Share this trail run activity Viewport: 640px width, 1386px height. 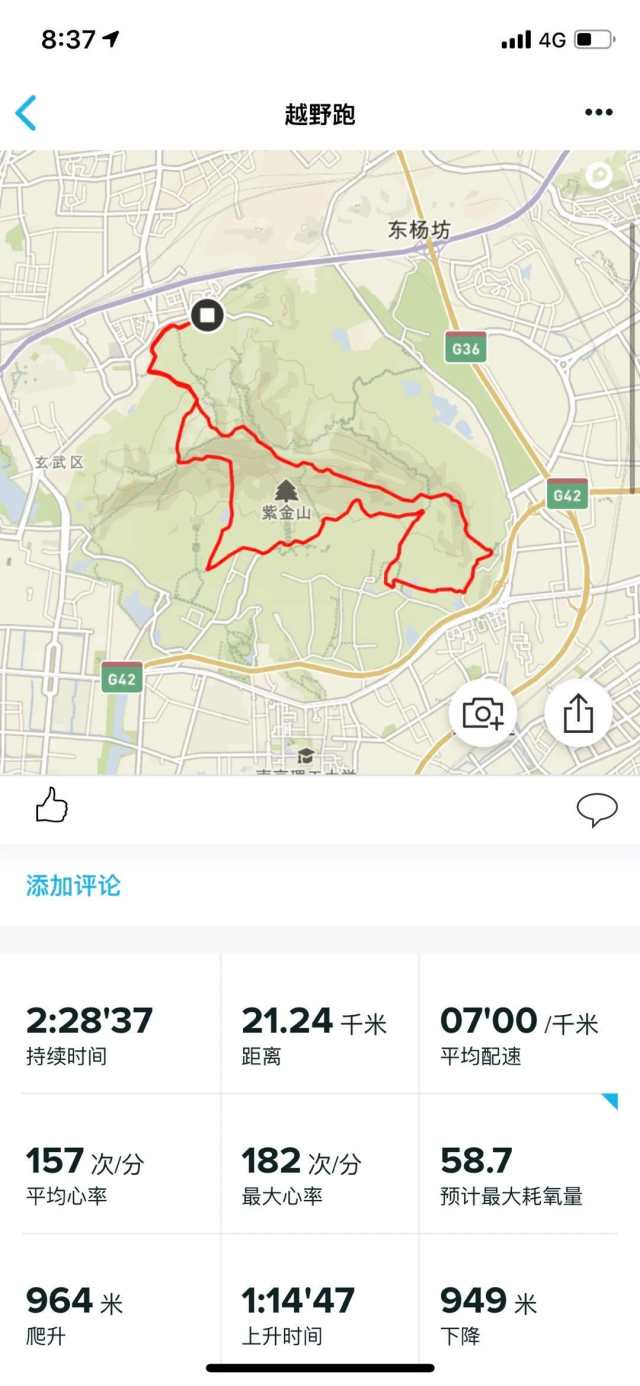(x=578, y=714)
